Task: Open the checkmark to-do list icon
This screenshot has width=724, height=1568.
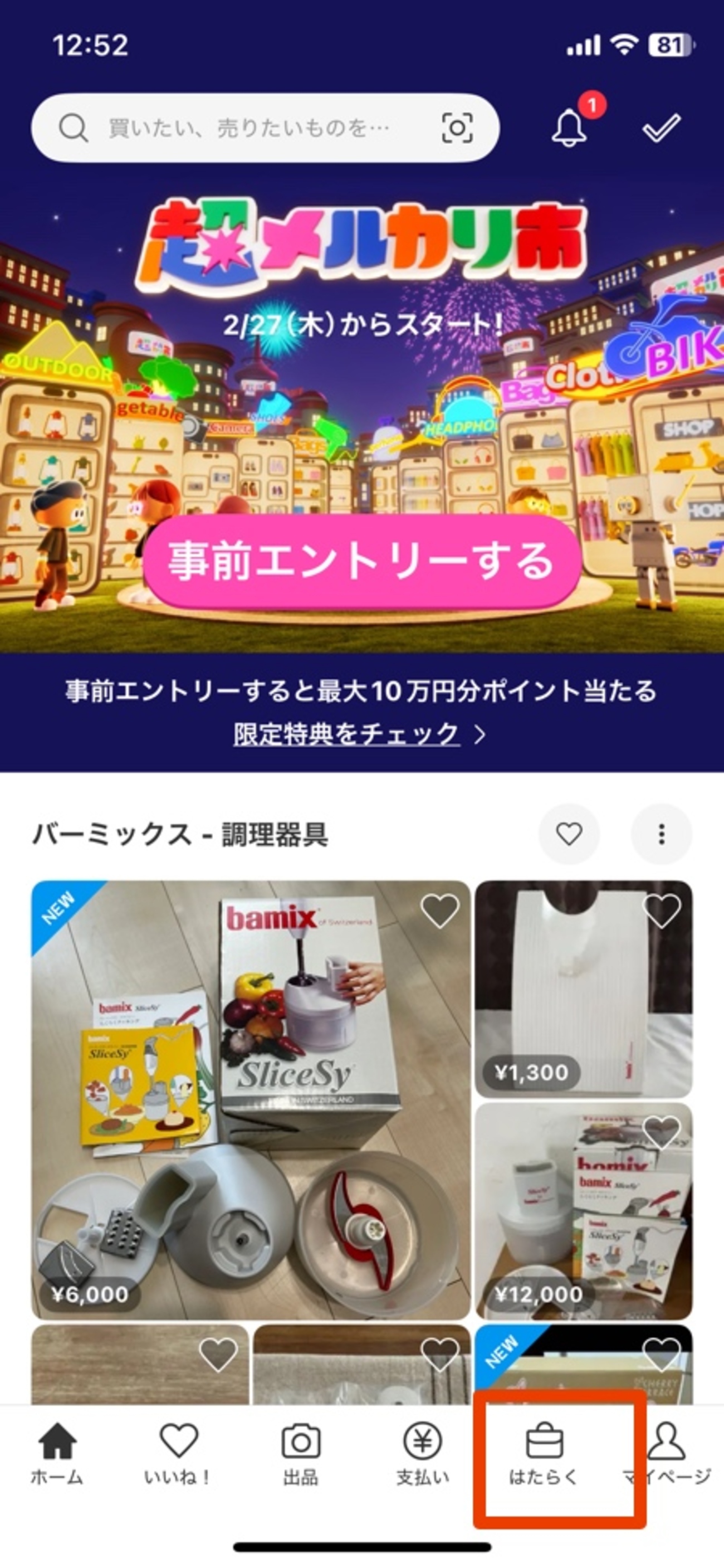Action: point(661,128)
